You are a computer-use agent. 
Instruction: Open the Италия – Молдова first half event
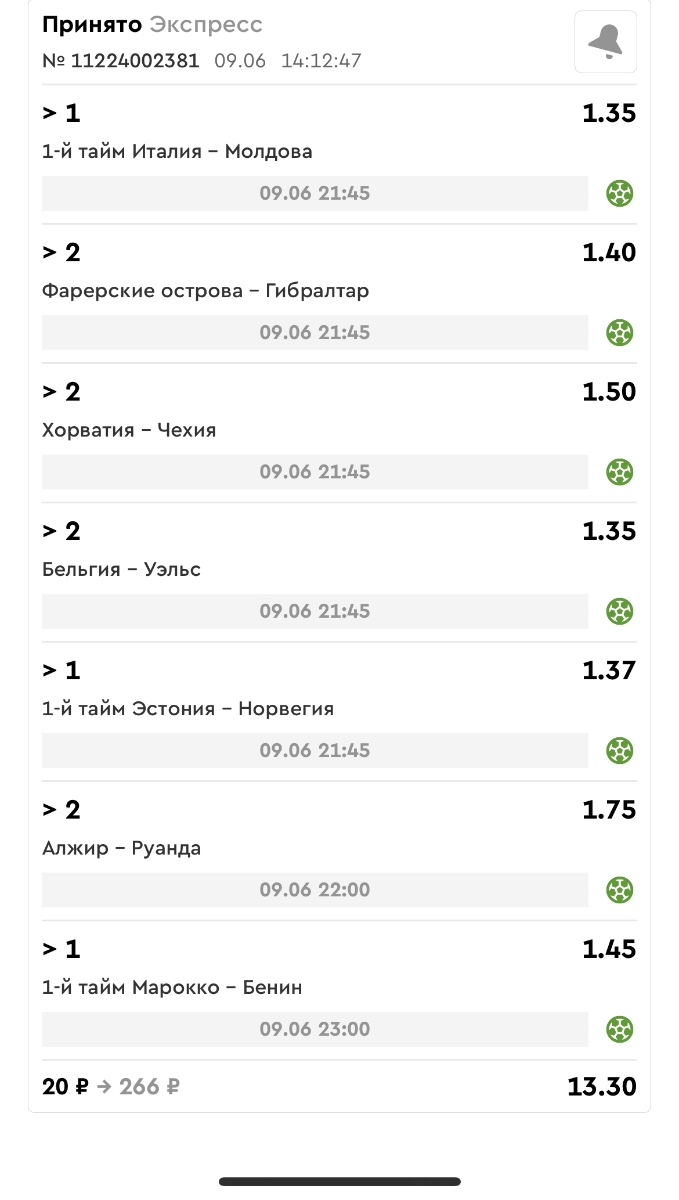click(177, 152)
